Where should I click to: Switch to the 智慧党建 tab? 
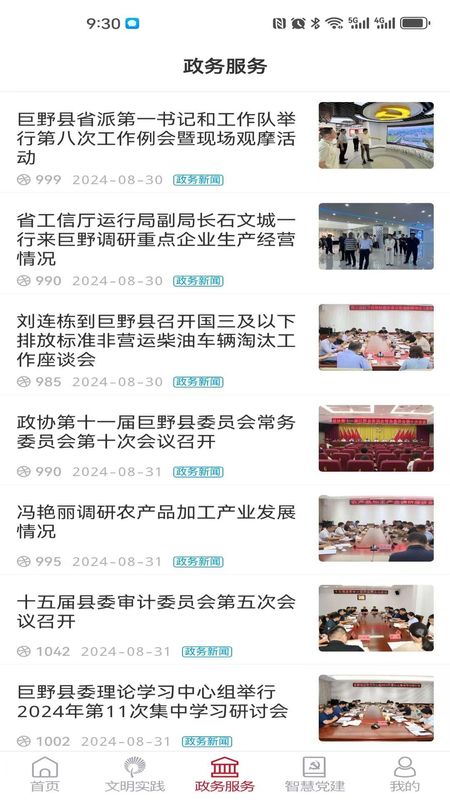(315, 774)
